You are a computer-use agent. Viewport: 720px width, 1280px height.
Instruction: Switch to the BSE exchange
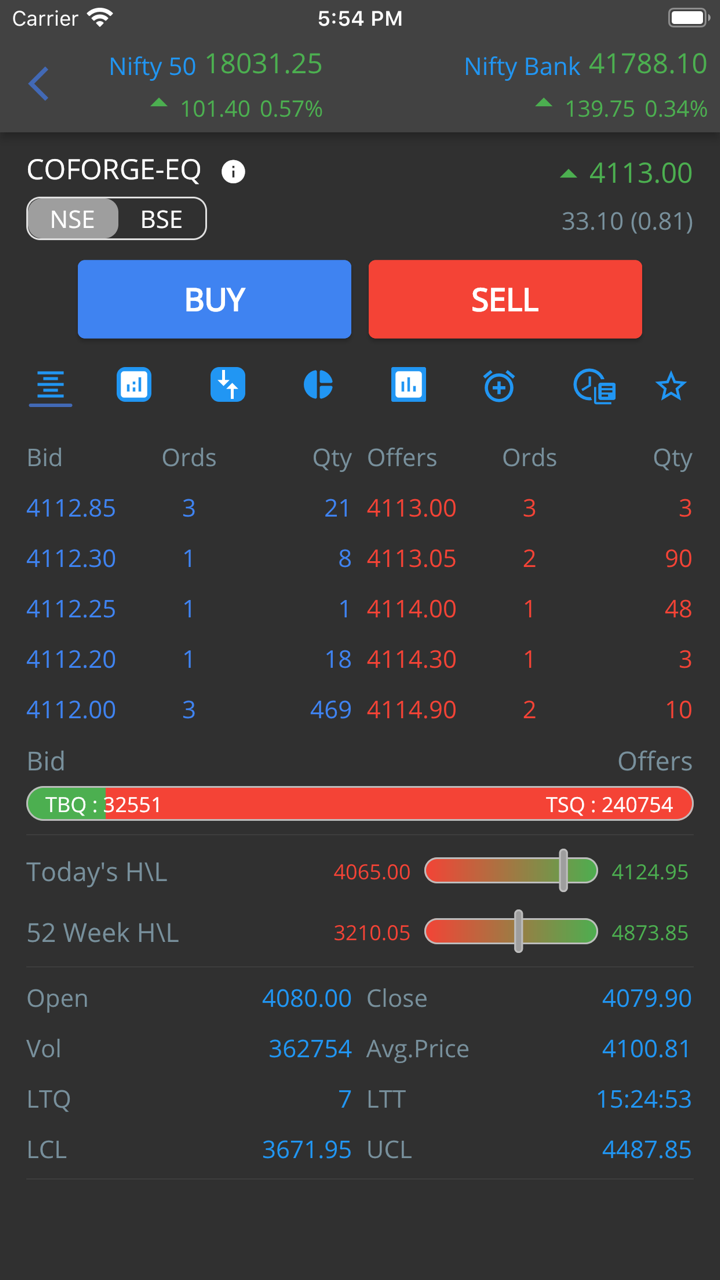point(161,219)
